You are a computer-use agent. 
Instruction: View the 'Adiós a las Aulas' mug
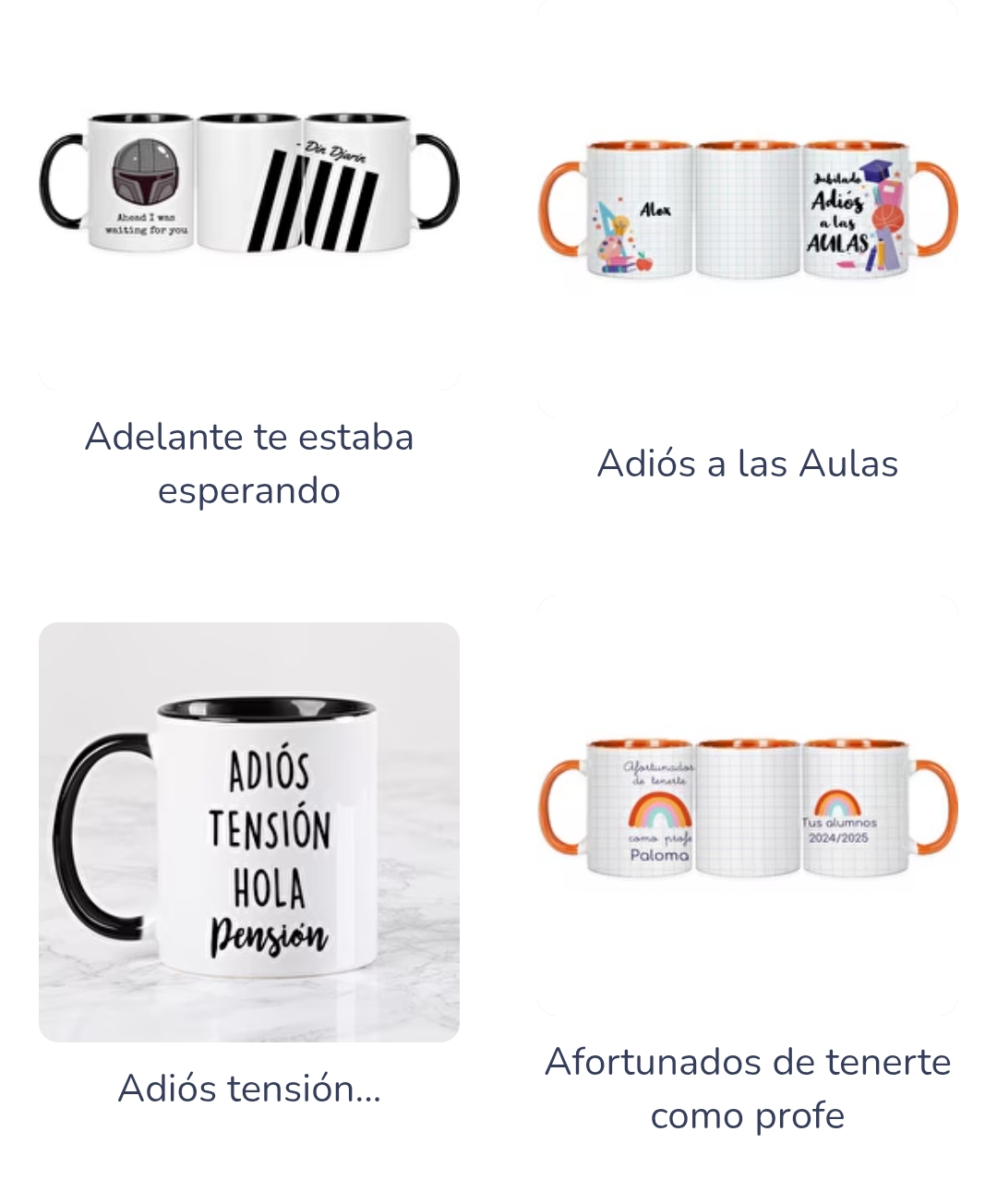[748, 211]
